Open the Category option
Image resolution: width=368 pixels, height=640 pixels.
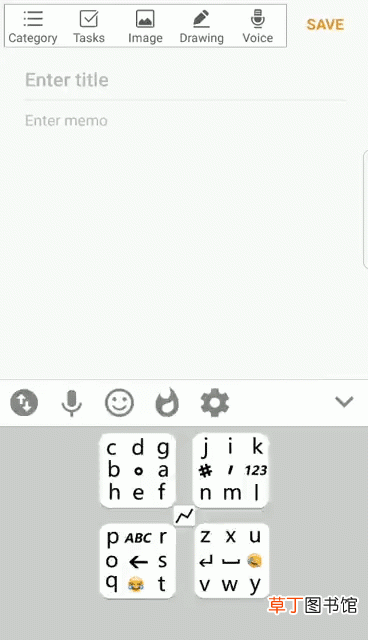pyautogui.click(x=33, y=27)
